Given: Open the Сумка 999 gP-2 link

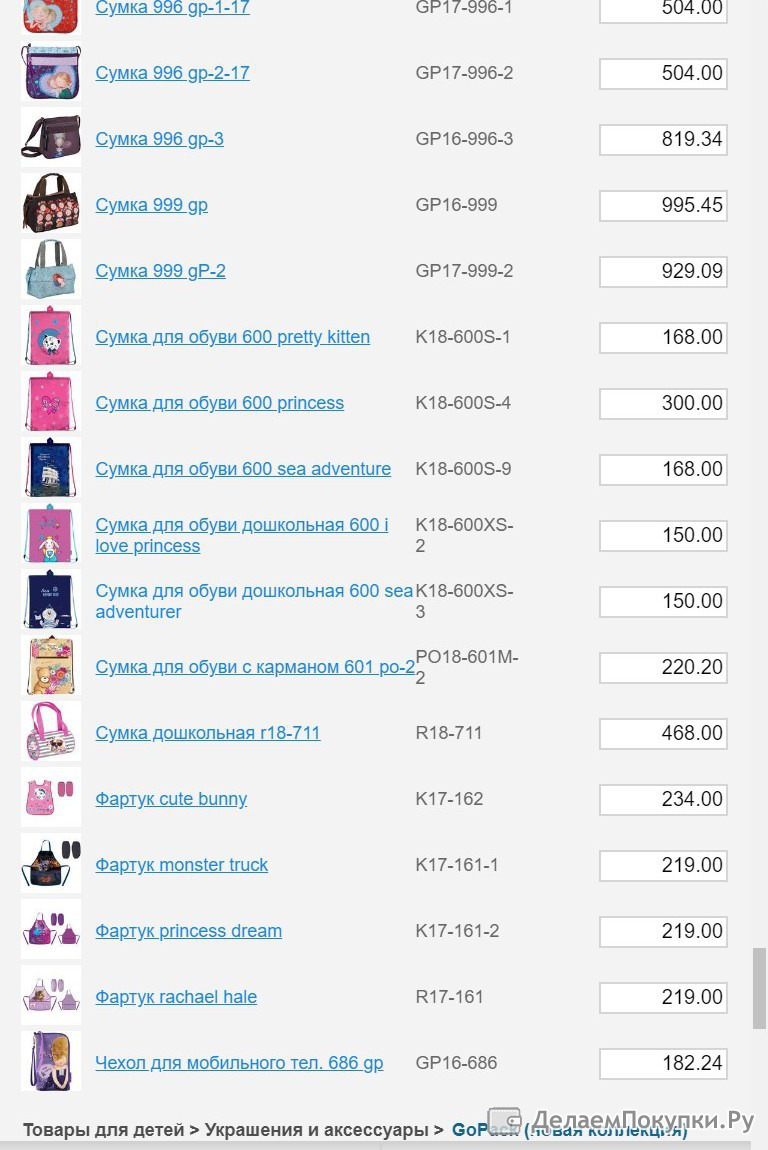Looking at the screenshot, I should [x=160, y=271].
